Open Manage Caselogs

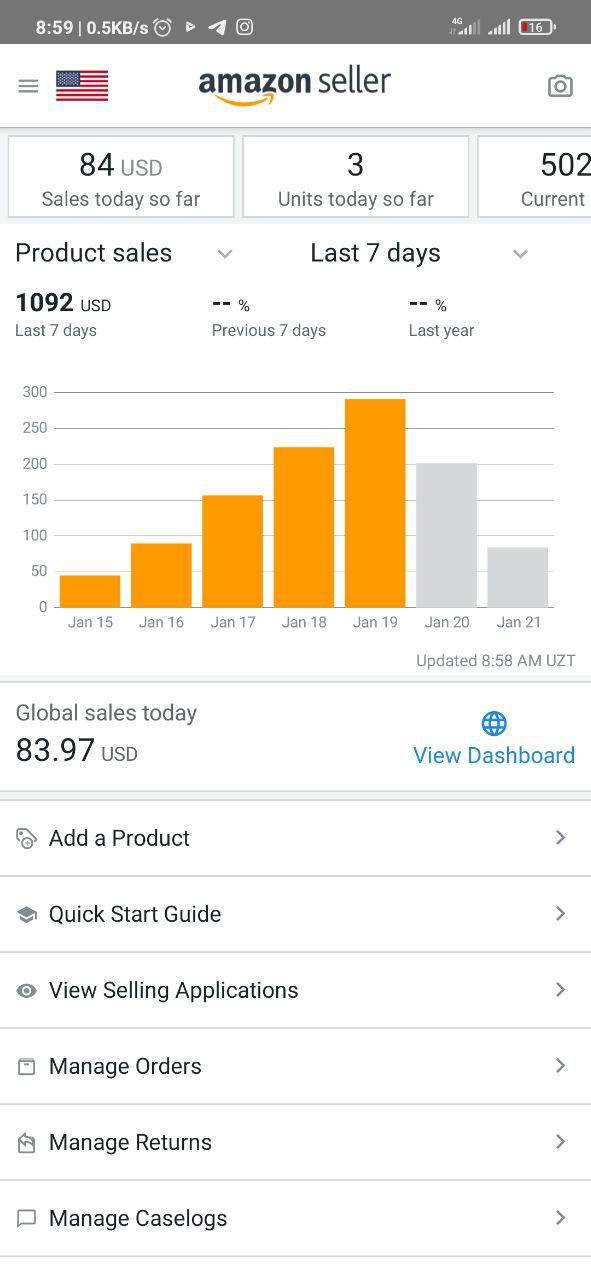coord(295,1218)
